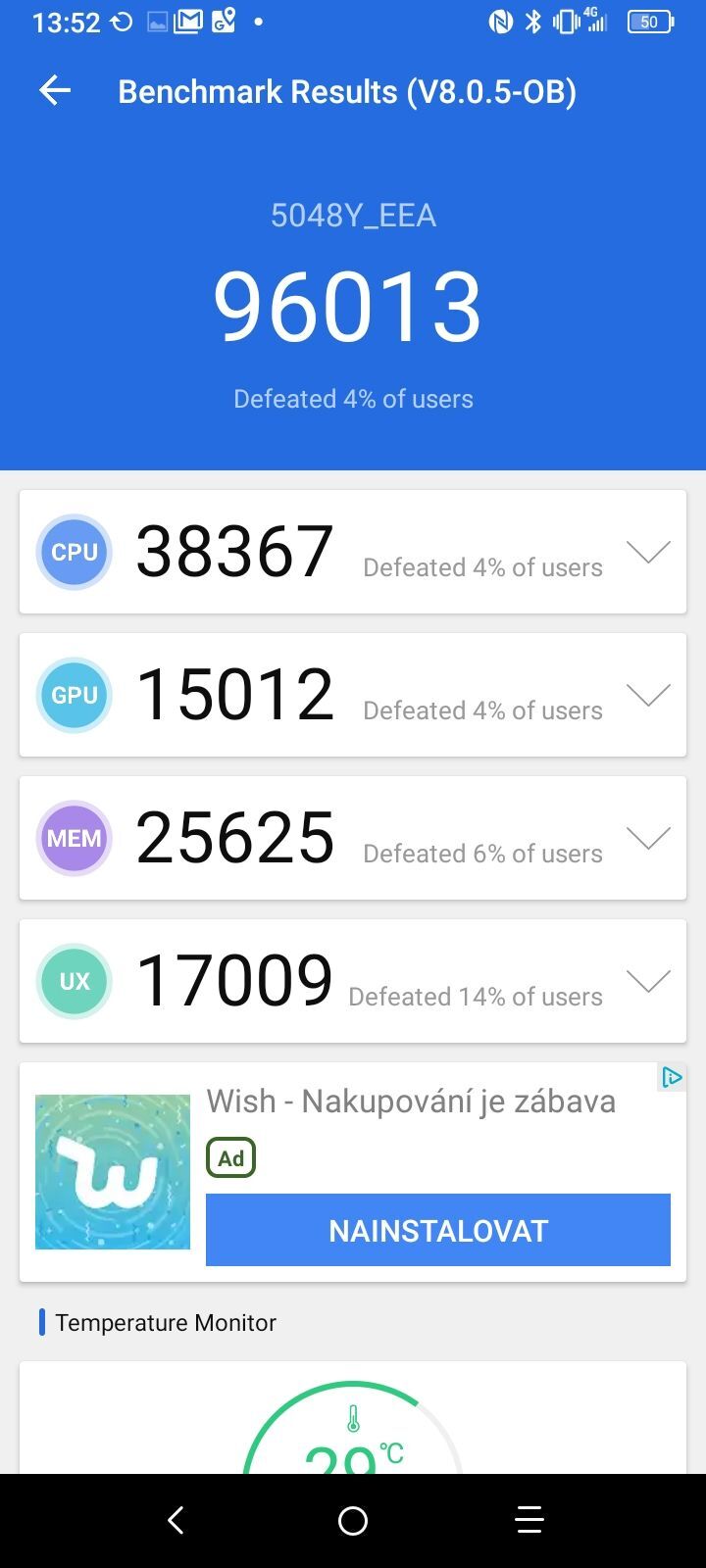
Task: Expand the GPU score breakdown
Action: point(648,696)
